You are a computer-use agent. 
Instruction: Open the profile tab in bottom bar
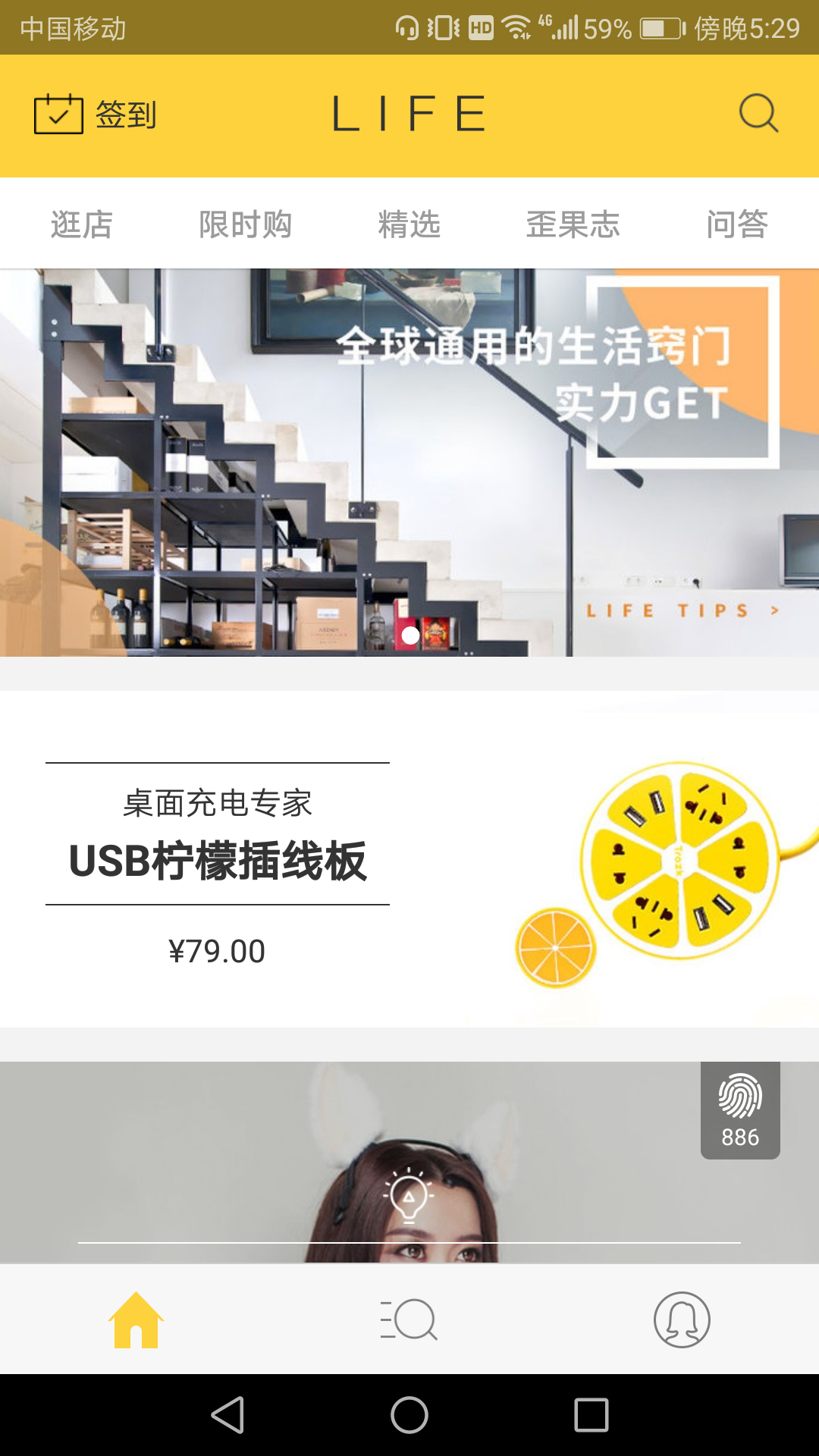point(682,1319)
